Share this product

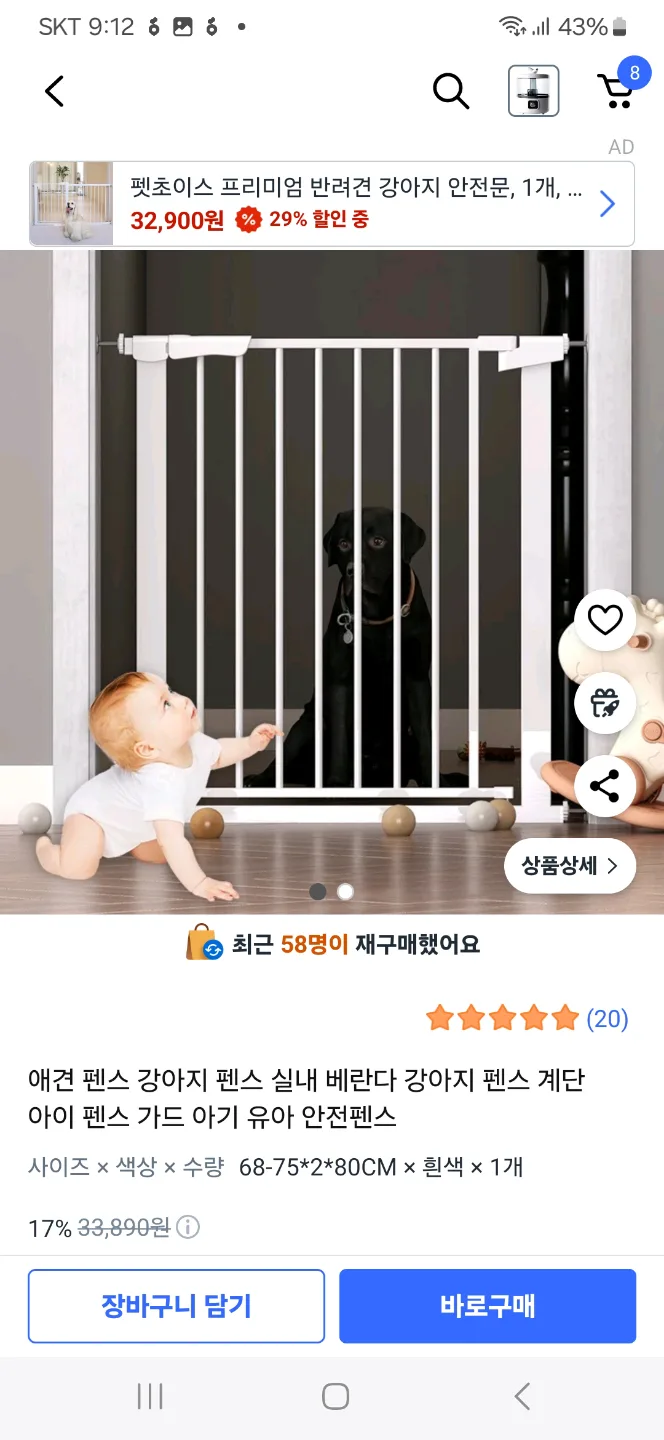point(605,786)
